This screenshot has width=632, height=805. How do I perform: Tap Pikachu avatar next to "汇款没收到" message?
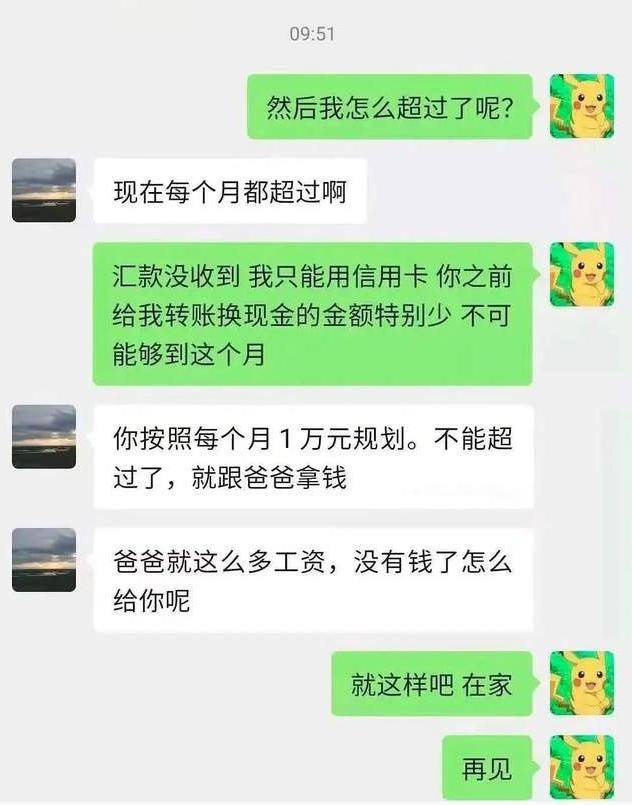click(582, 275)
